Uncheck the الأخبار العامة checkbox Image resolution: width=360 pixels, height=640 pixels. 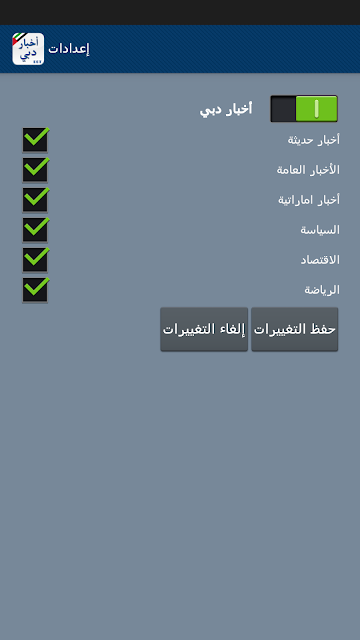(36, 170)
